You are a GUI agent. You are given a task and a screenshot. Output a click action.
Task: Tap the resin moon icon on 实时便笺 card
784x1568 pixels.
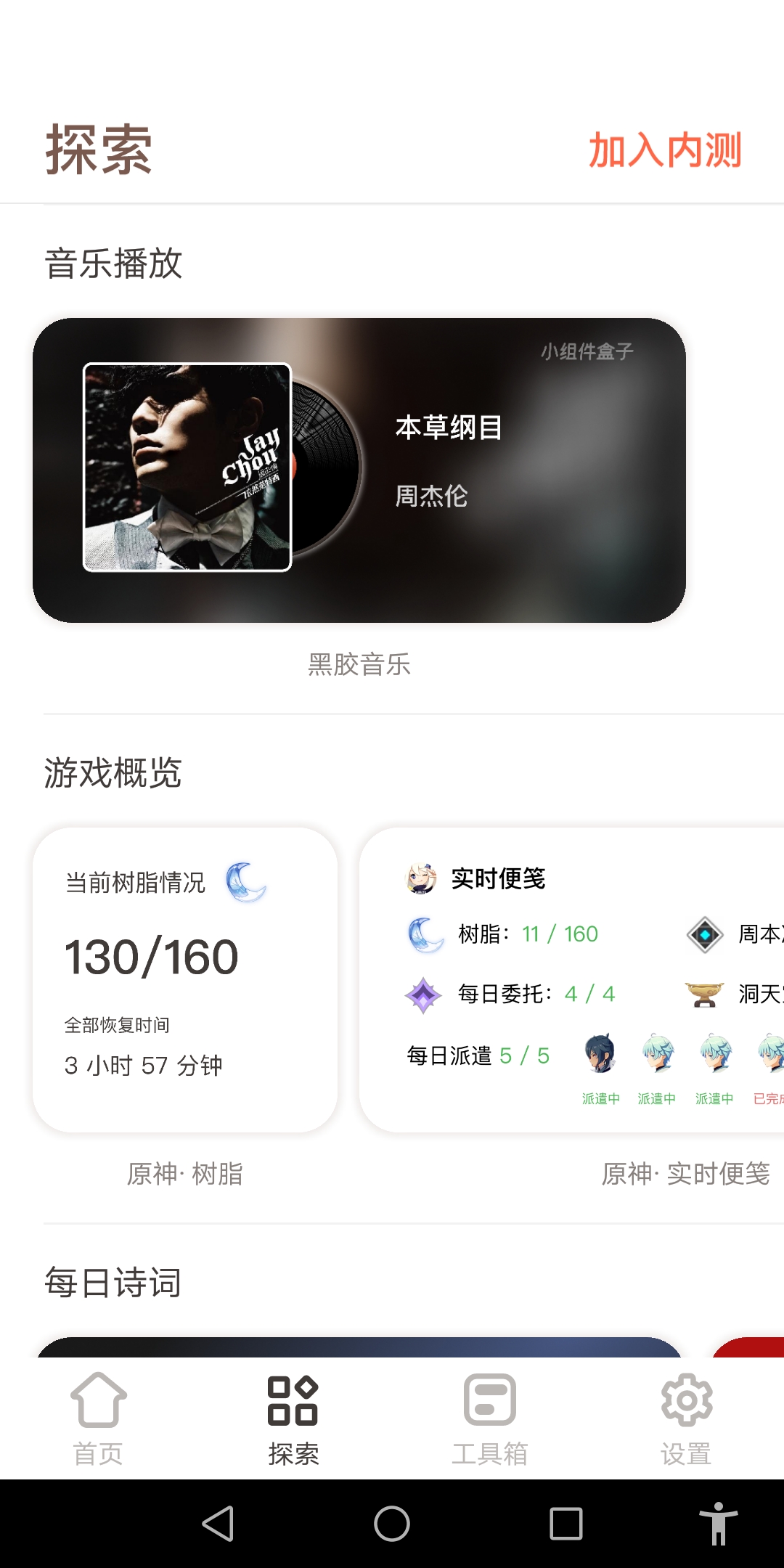tap(423, 935)
